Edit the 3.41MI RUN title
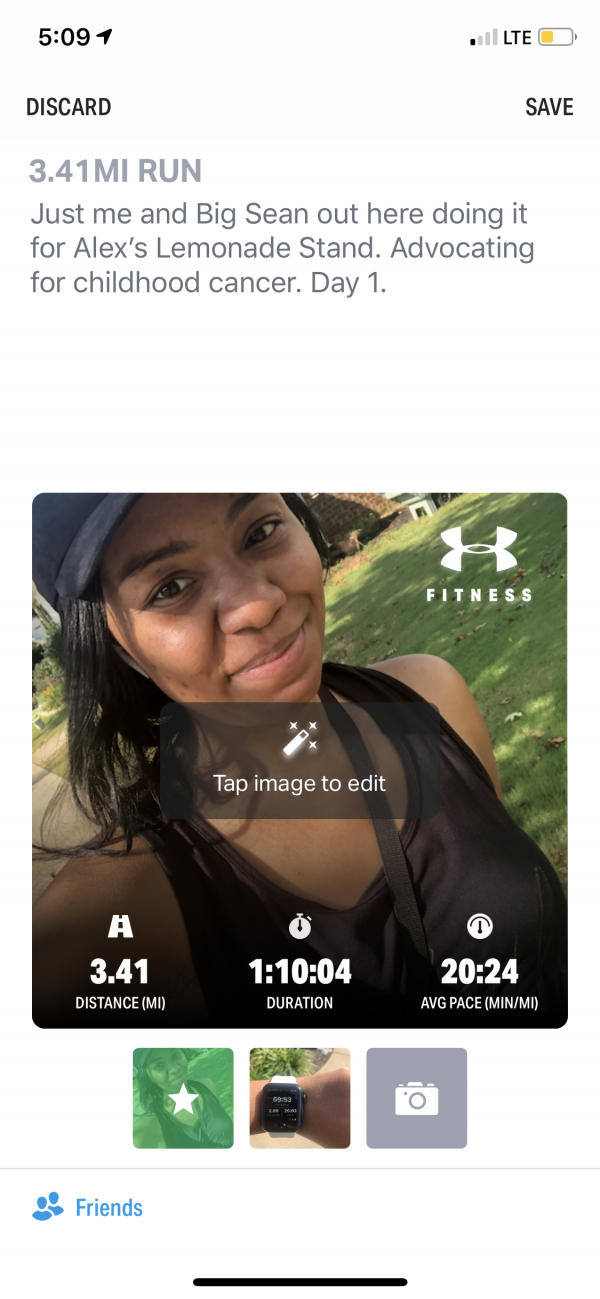This screenshot has width=600, height=1299. 116,171
